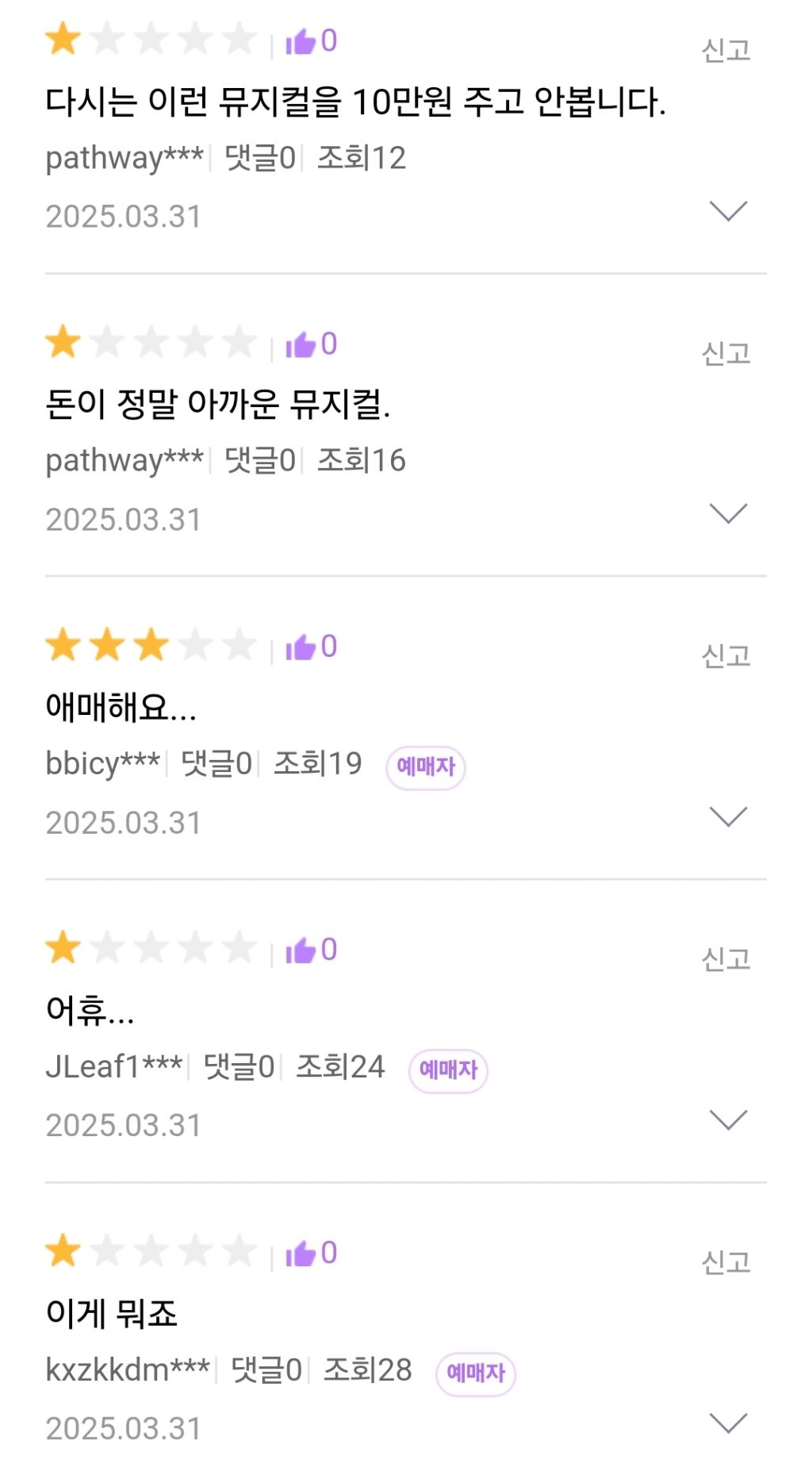The image size is (812, 1471).
Task: Expand the review "애매해요..."
Action: click(728, 816)
